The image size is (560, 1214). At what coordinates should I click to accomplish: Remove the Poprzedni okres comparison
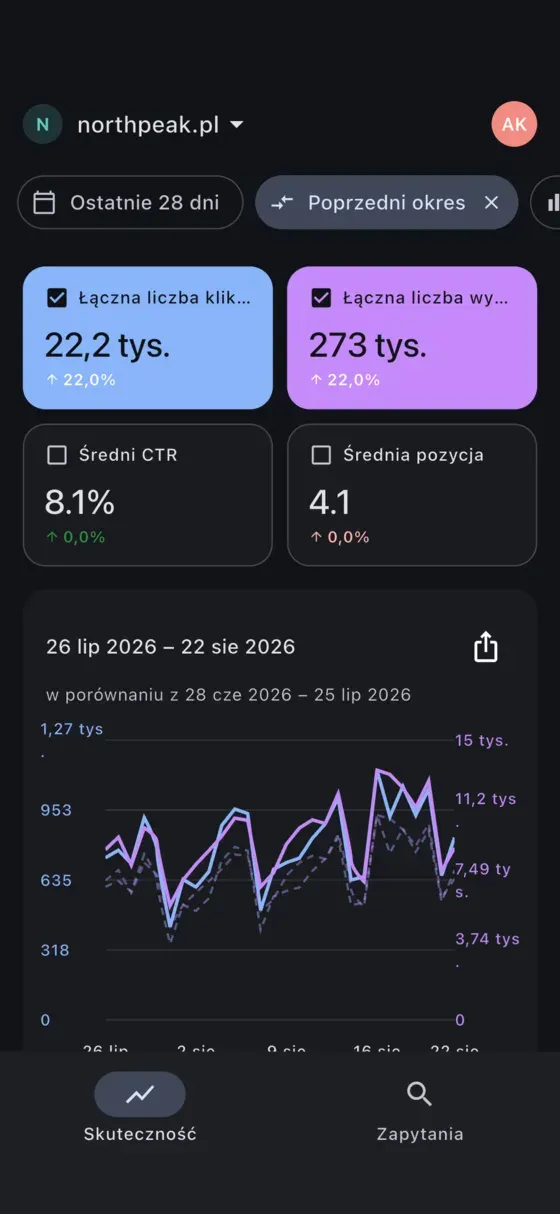pyautogui.click(x=491, y=202)
